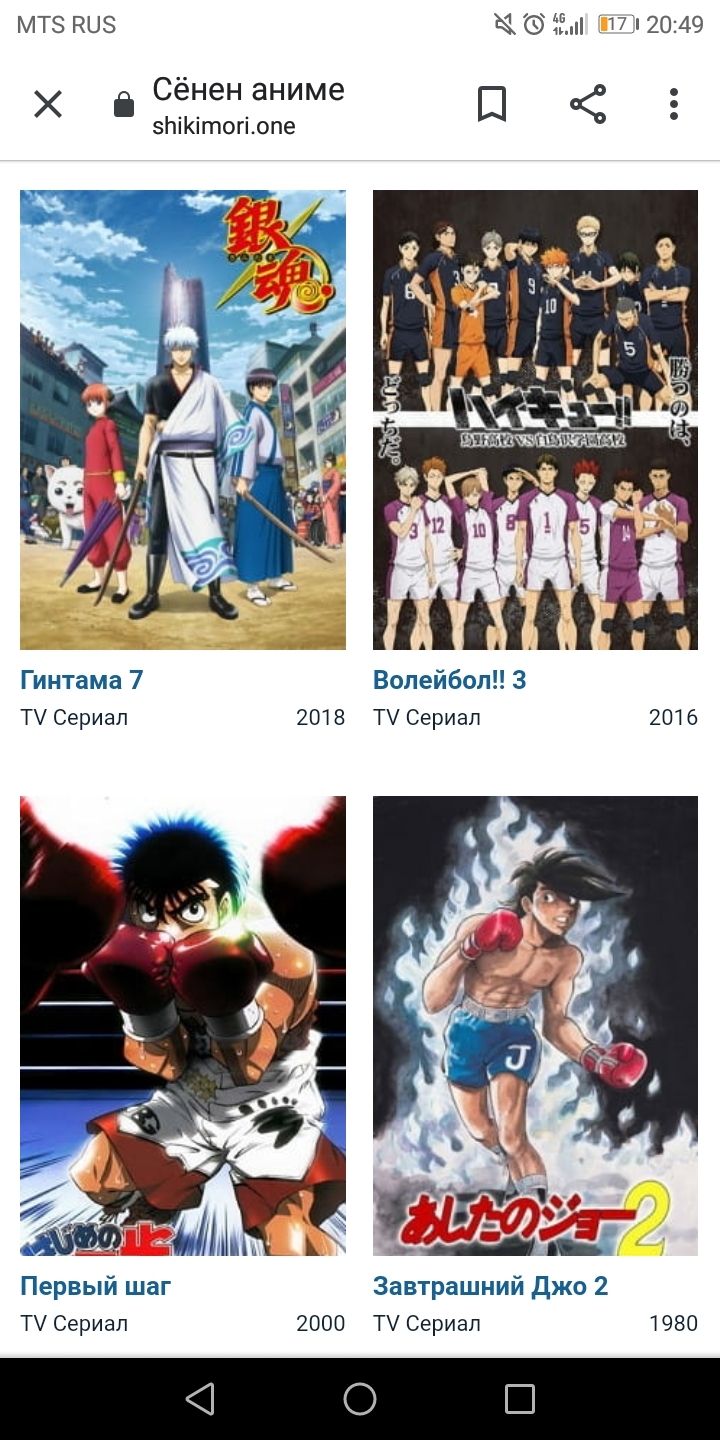Image resolution: width=720 pixels, height=1440 pixels.
Task: Follow the Первый шаг title link
Action: pos(96,1286)
